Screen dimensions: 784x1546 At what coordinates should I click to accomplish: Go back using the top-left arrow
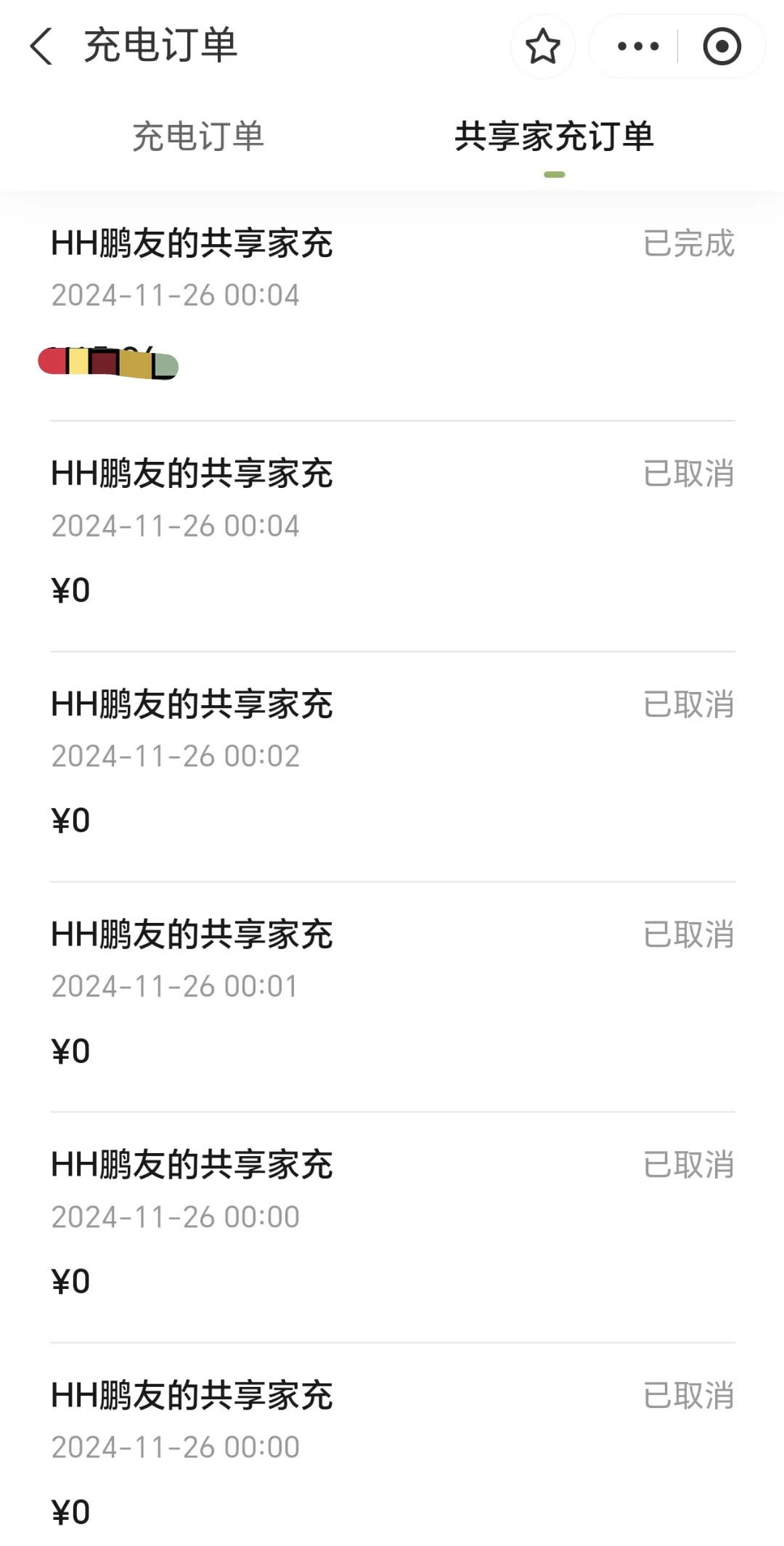click(41, 46)
